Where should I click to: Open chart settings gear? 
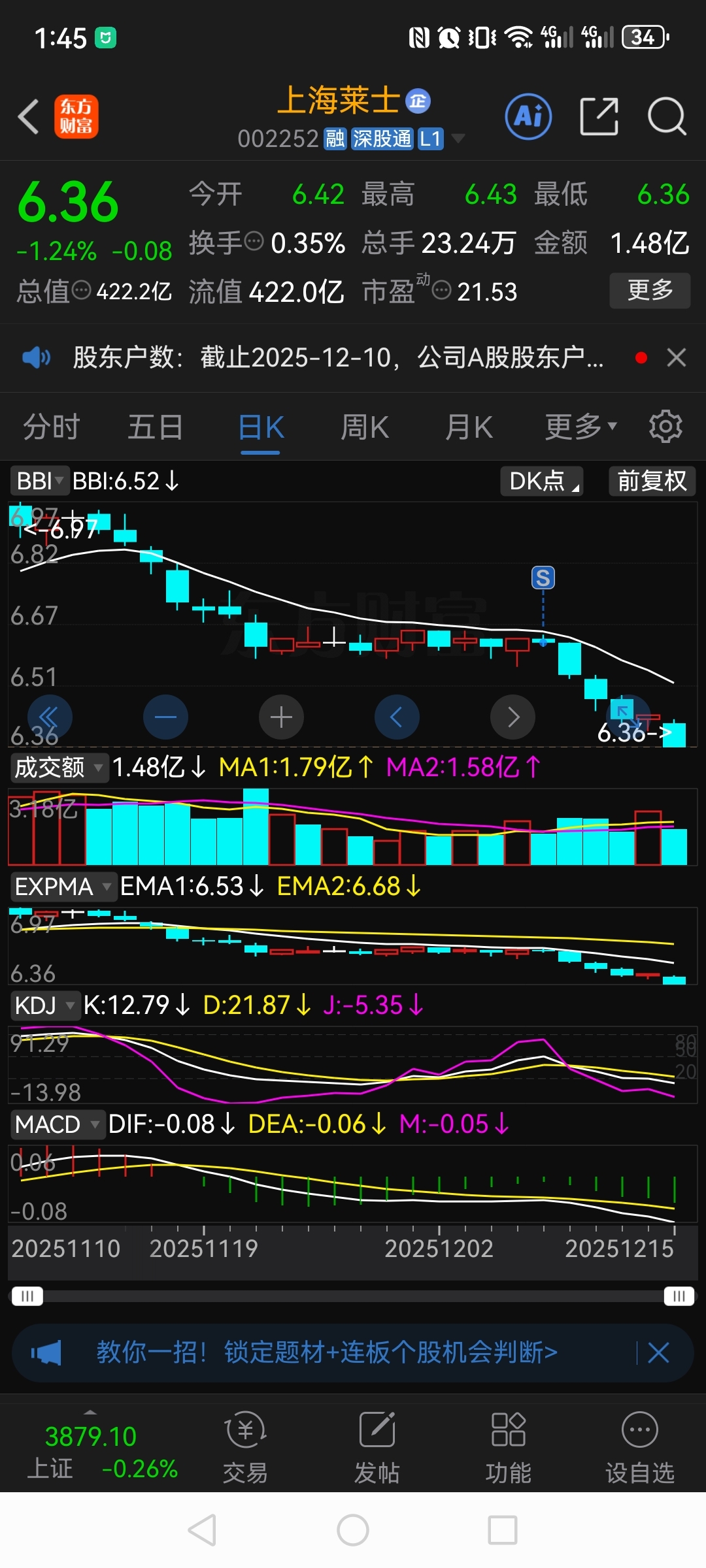point(665,427)
